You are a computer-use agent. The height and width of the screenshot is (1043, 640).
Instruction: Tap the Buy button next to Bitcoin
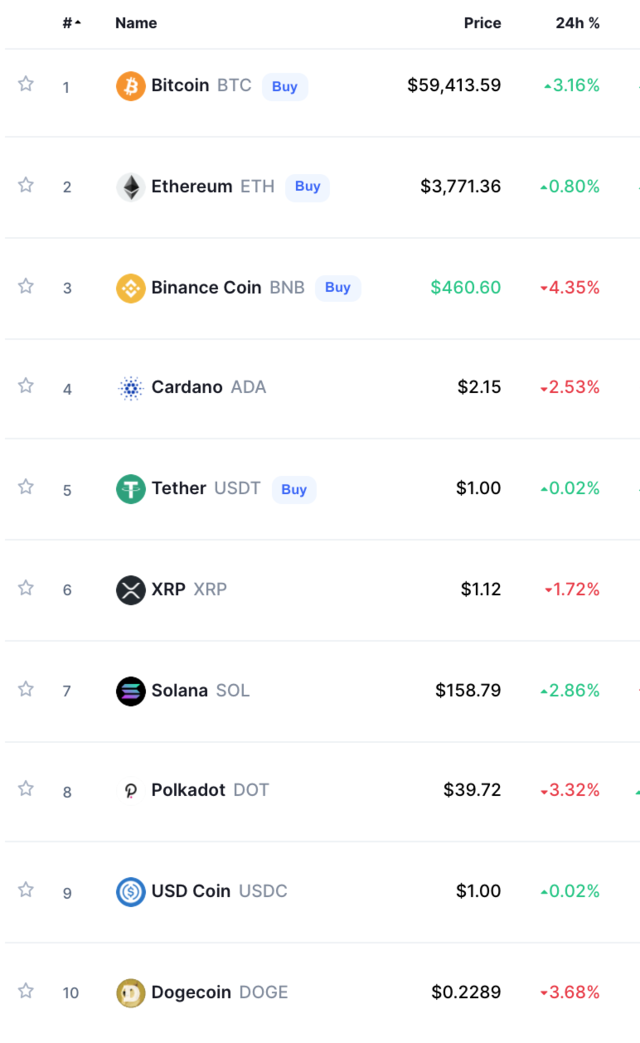coord(285,86)
